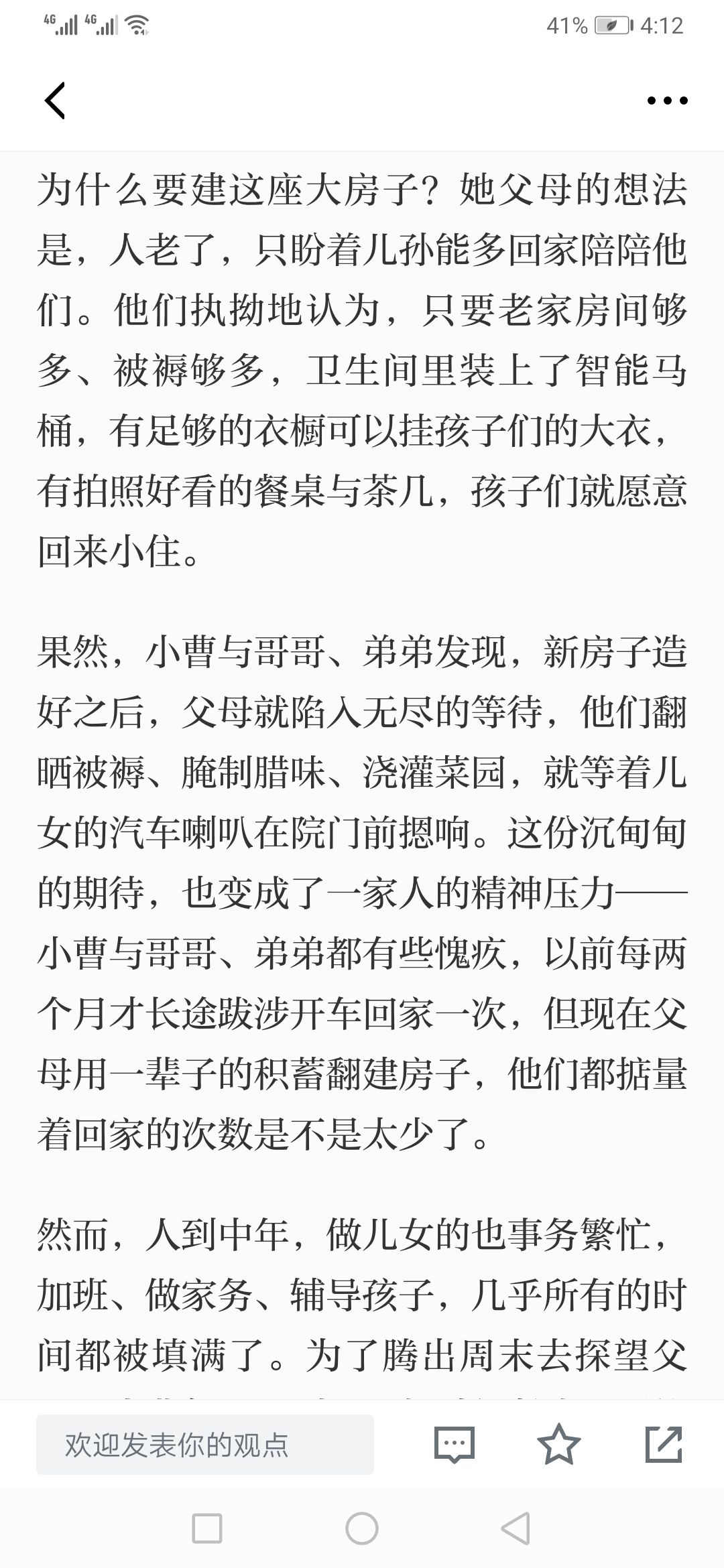The image size is (724, 1568).
Task: Open the three-dot overflow menu
Action: click(667, 101)
